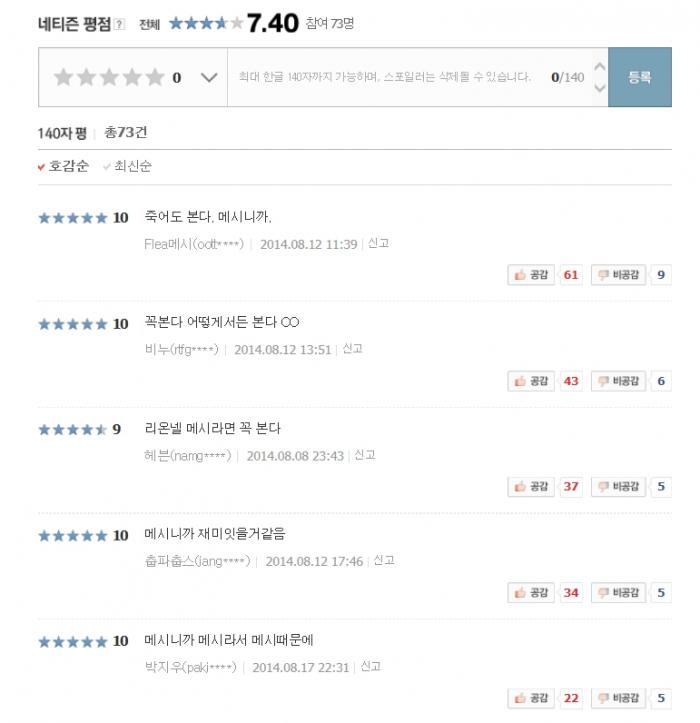Sort reviews by 호감순
Image resolution: width=700 pixels, height=723 pixels.
pos(64,166)
